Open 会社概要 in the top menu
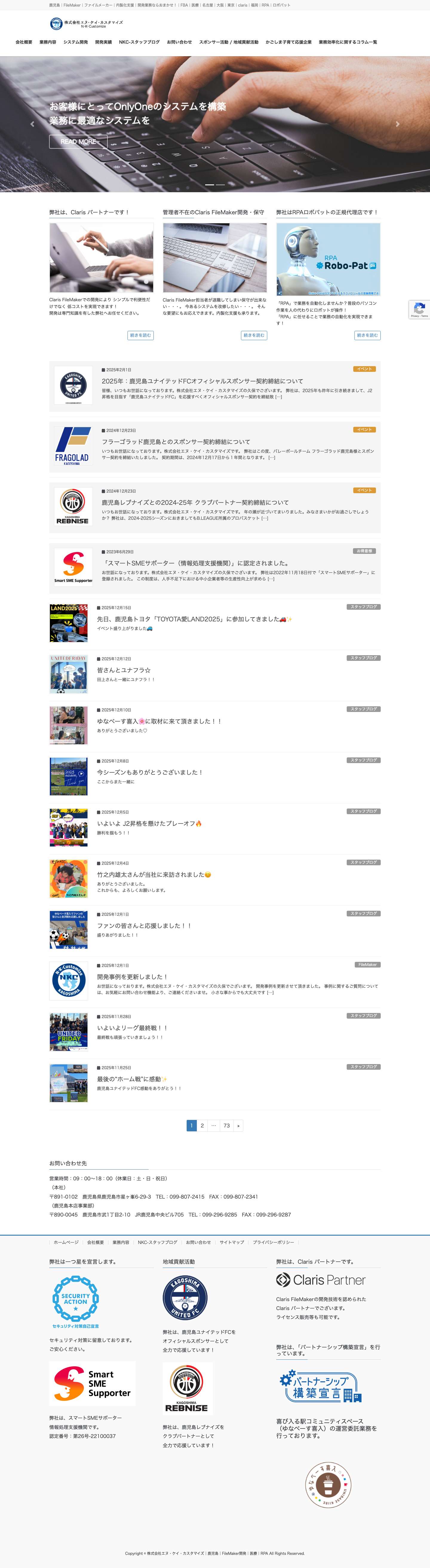Image resolution: width=430 pixels, height=1568 pixels. 24,42
